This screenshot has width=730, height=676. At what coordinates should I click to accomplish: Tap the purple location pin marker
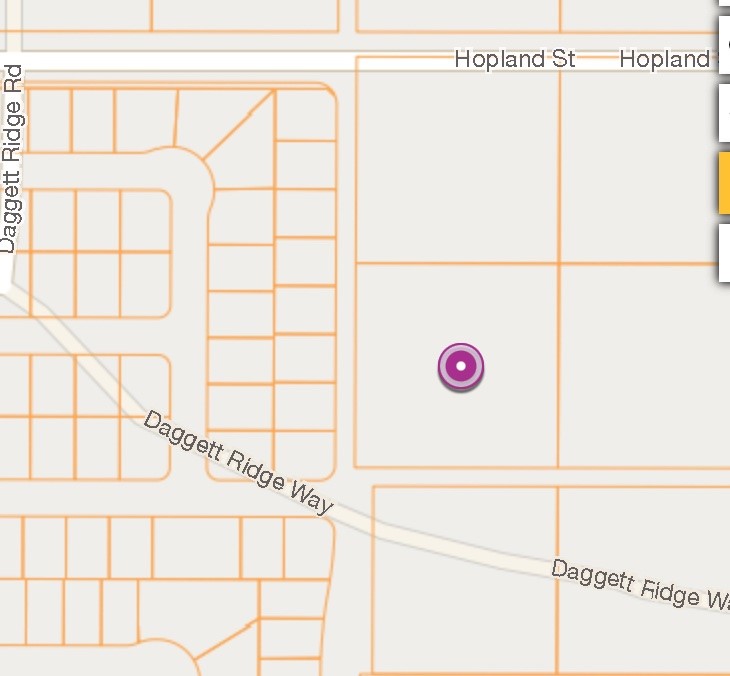(461, 366)
